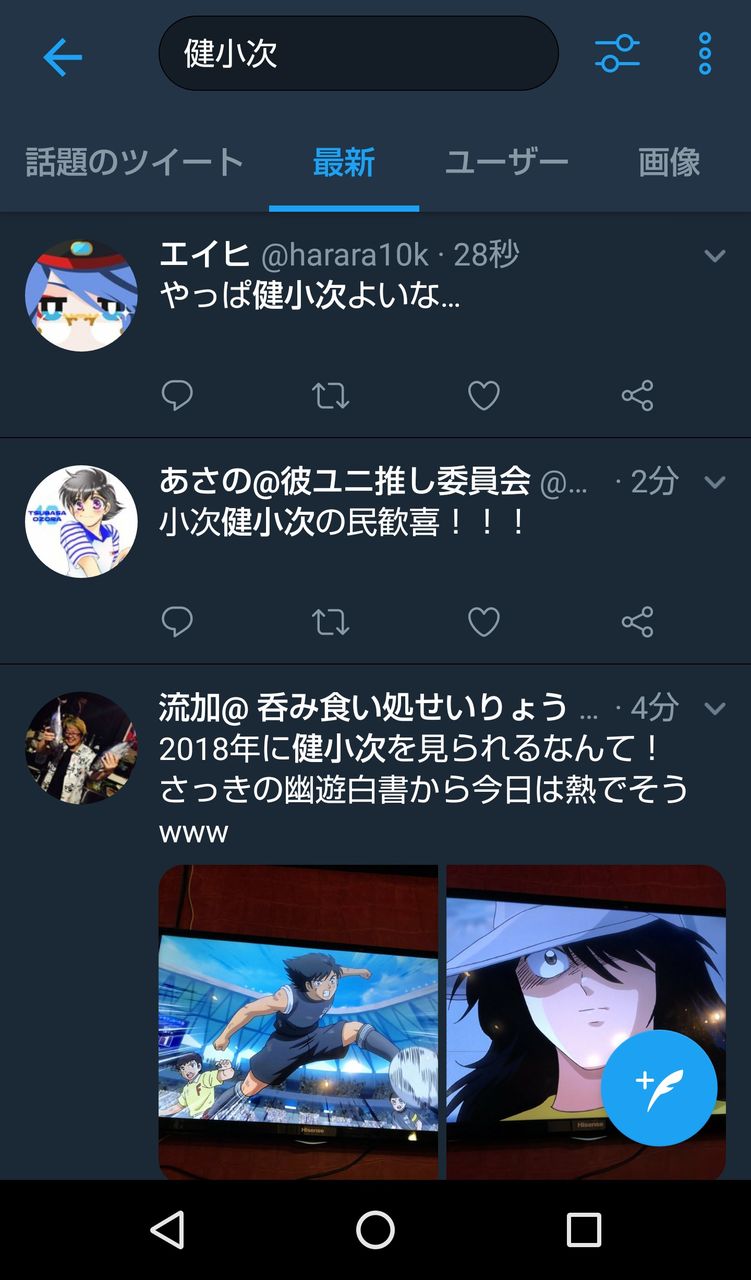
Task: Reply to エイヒ's tweet
Action: point(177,396)
